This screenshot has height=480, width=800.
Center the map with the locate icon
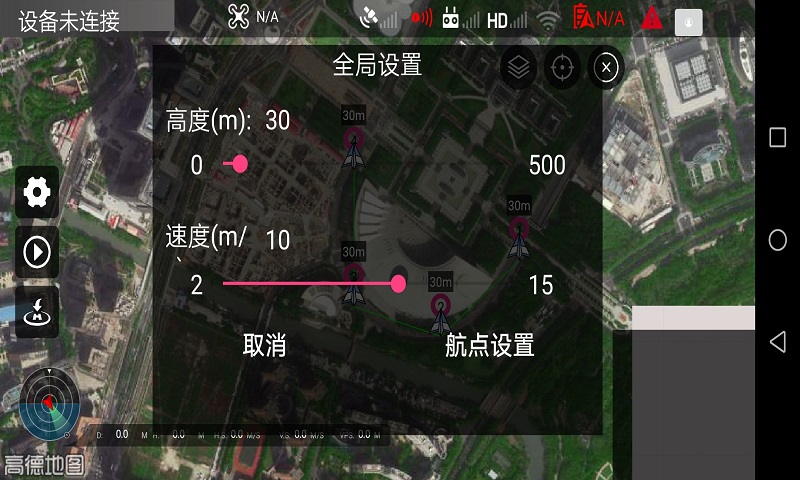tap(562, 67)
